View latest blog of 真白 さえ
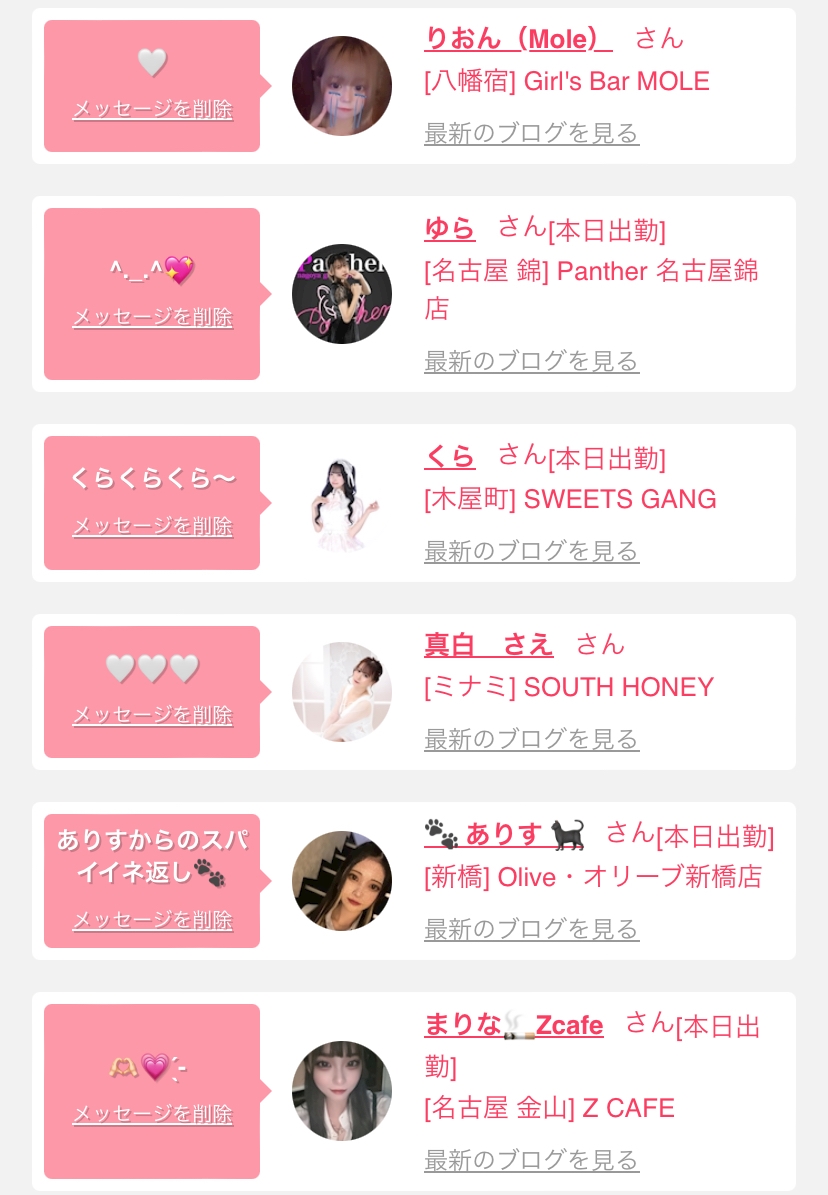The width and height of the screenshot is (828, 1195). pyautogui.click(x=531, y=738)
